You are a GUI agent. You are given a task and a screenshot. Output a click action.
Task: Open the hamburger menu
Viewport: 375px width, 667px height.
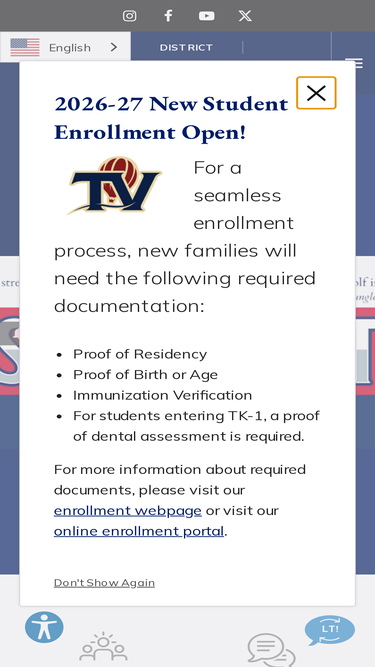[x=354, y=63]
